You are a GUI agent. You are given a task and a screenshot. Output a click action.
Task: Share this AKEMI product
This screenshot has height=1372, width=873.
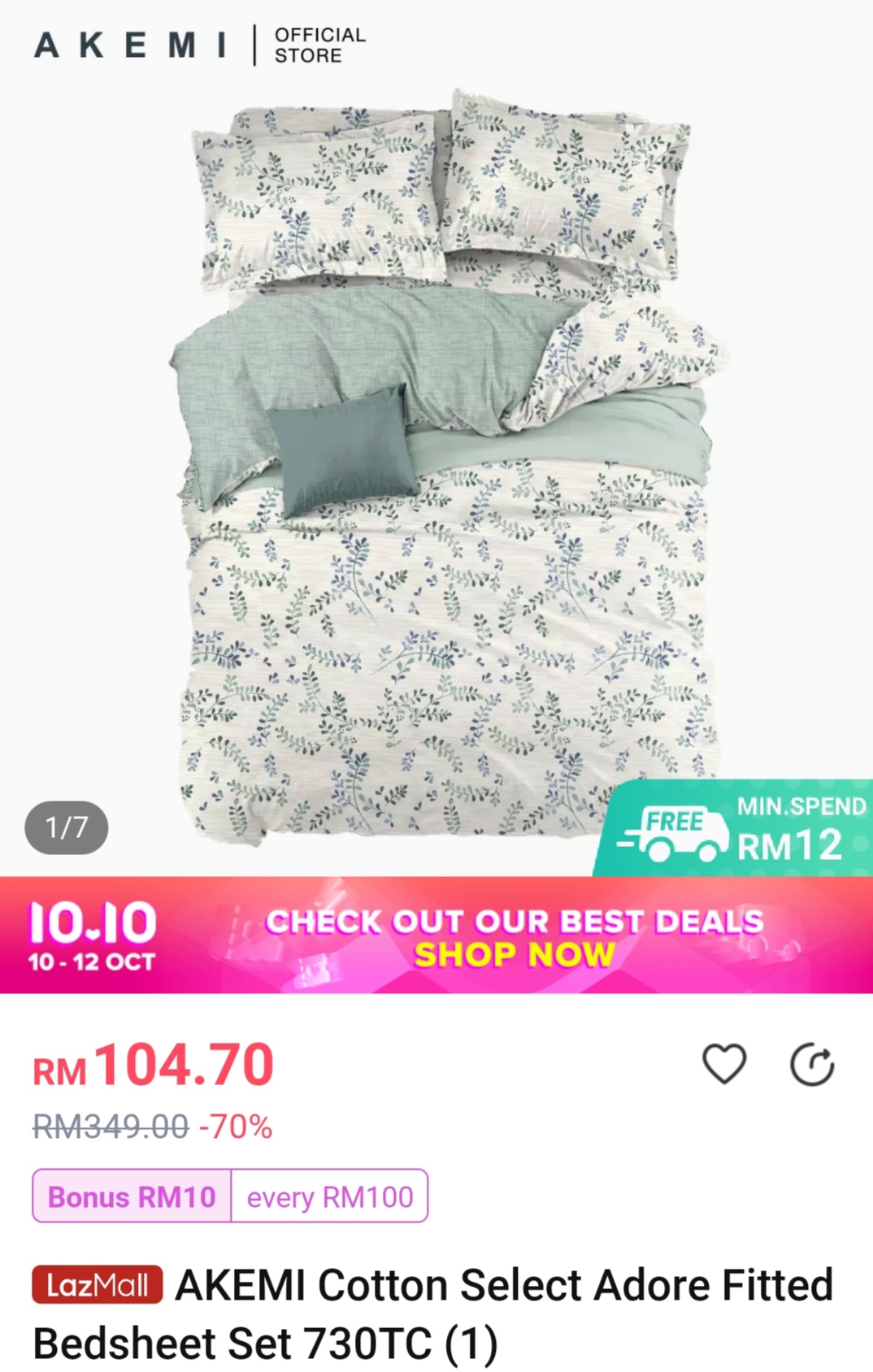[812, 1066]
